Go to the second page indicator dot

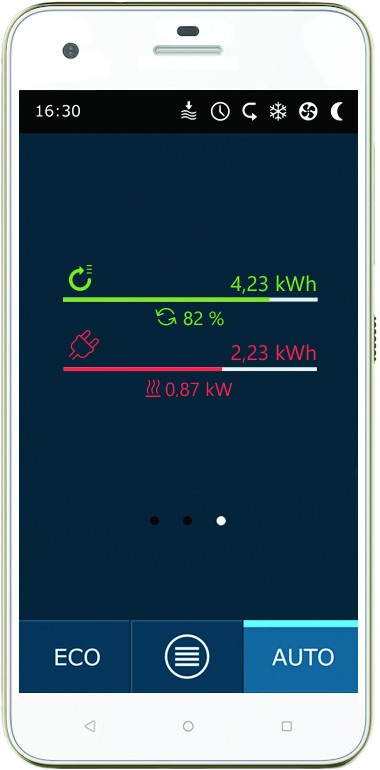click(188, 521)
